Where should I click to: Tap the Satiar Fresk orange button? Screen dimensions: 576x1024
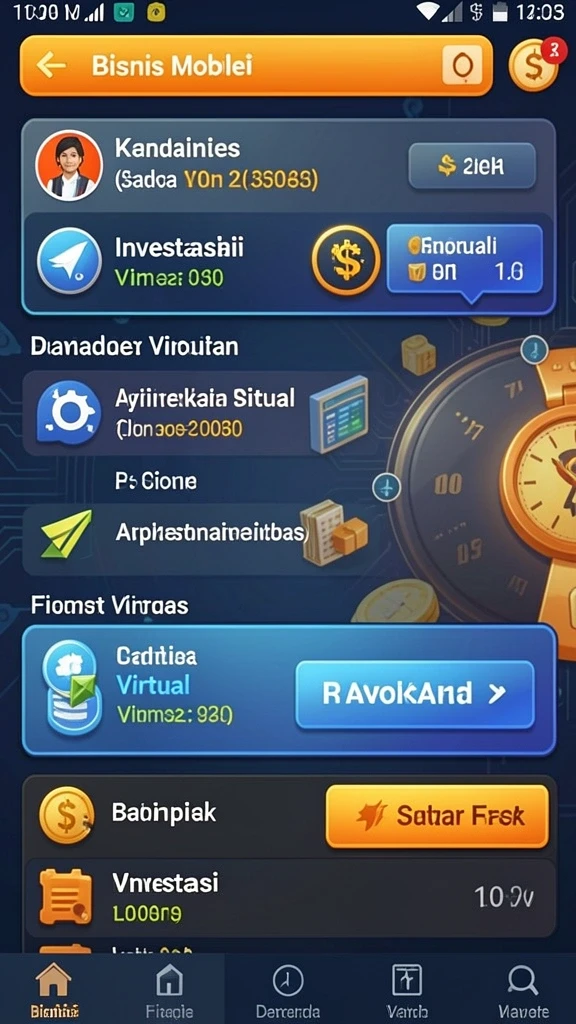(437, 816)
